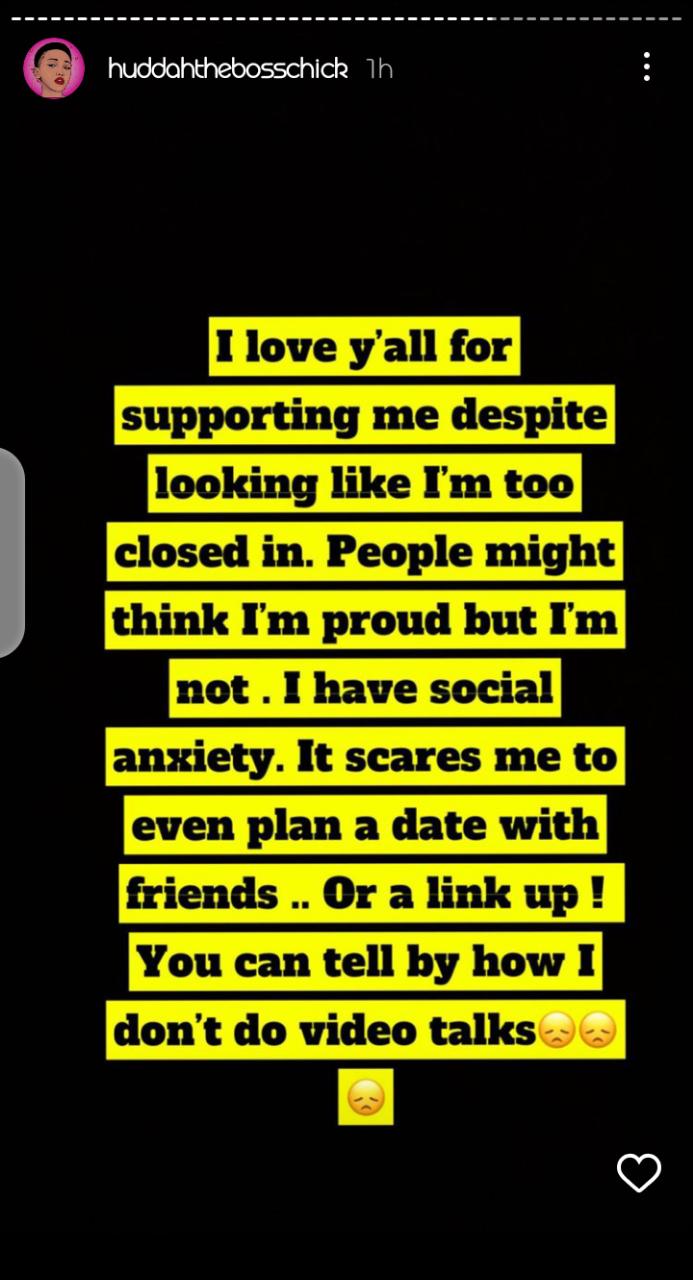Open the three-dot story options menu
The image size is (693, 1280).
coord(647,67)
